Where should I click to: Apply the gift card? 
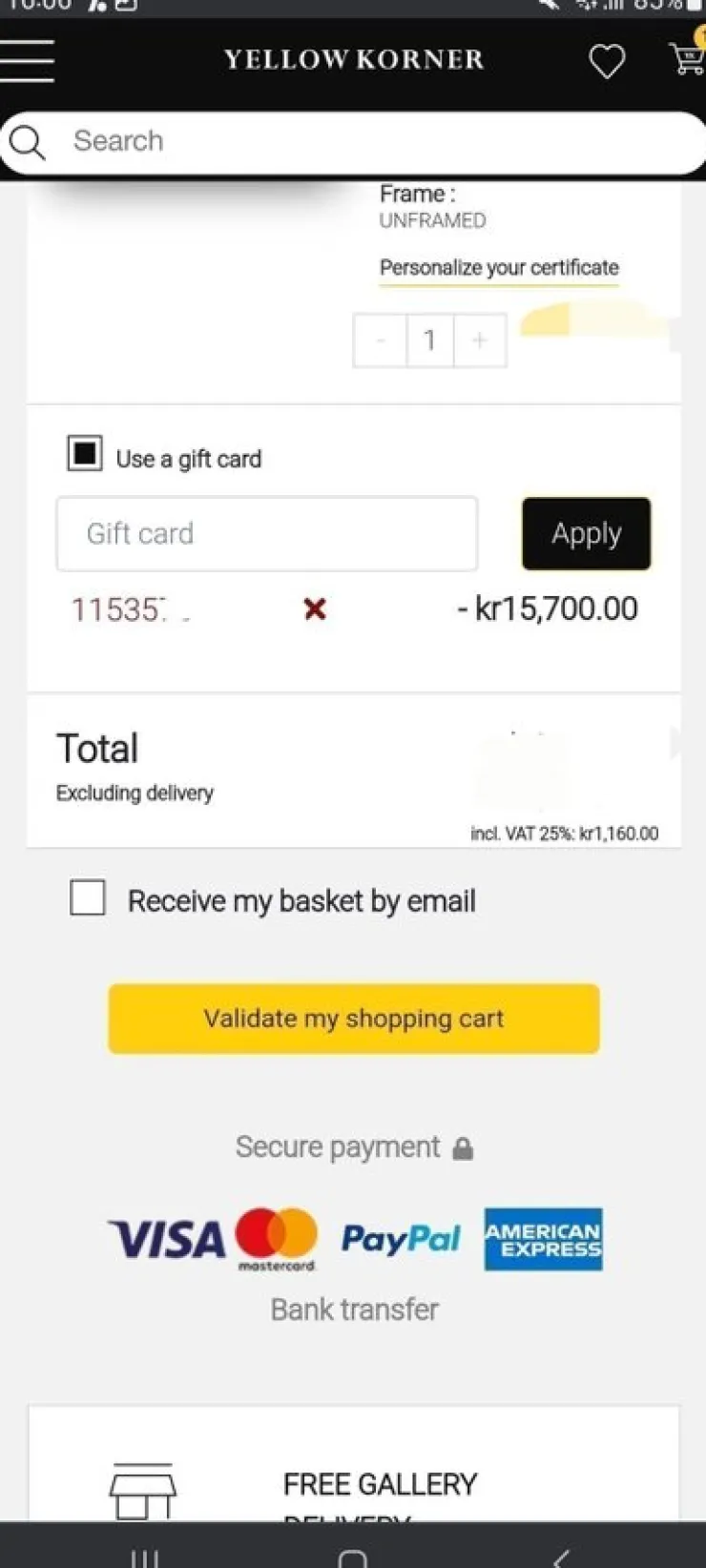[586, 534]
